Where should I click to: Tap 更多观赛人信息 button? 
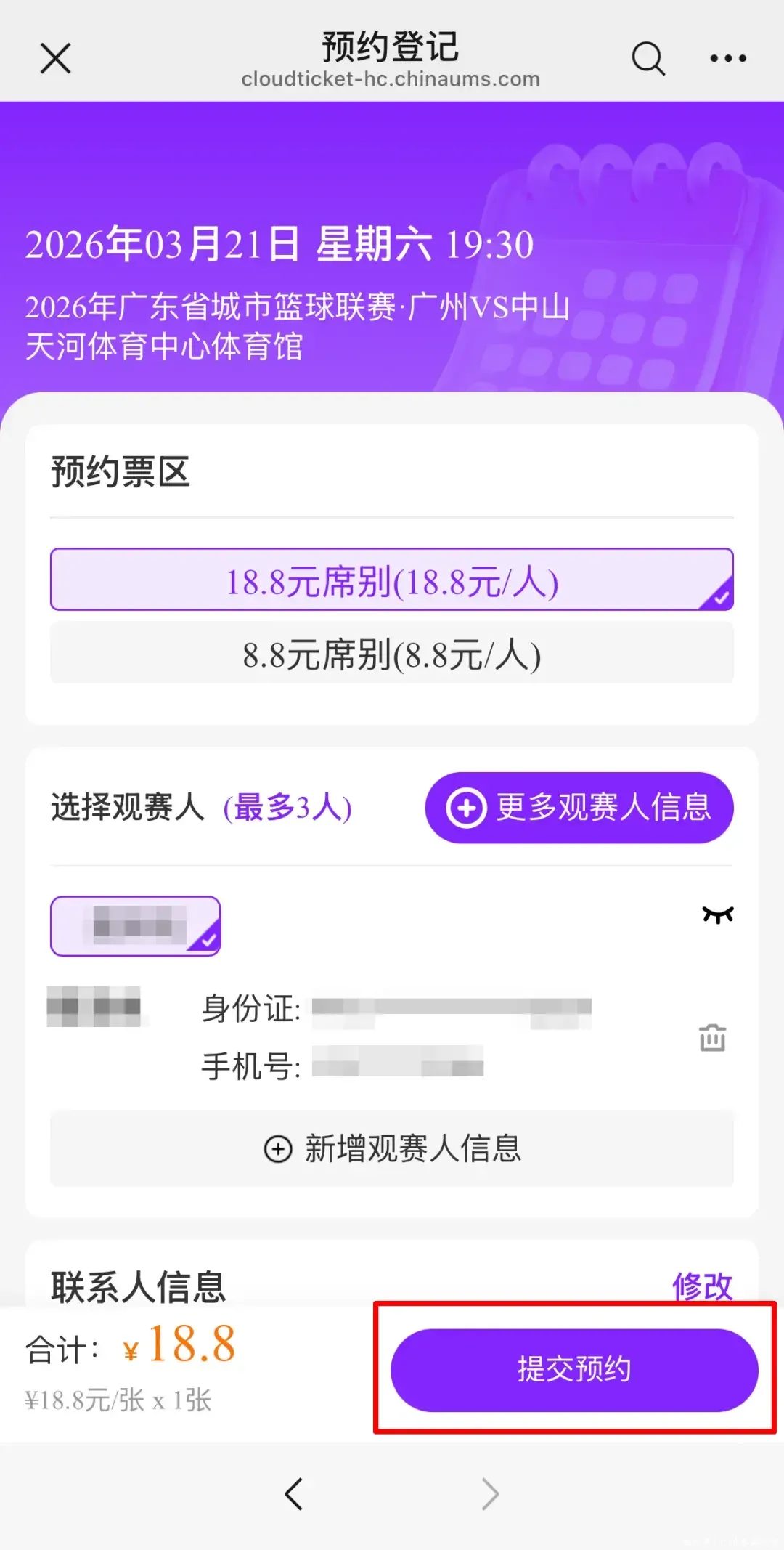579,808
